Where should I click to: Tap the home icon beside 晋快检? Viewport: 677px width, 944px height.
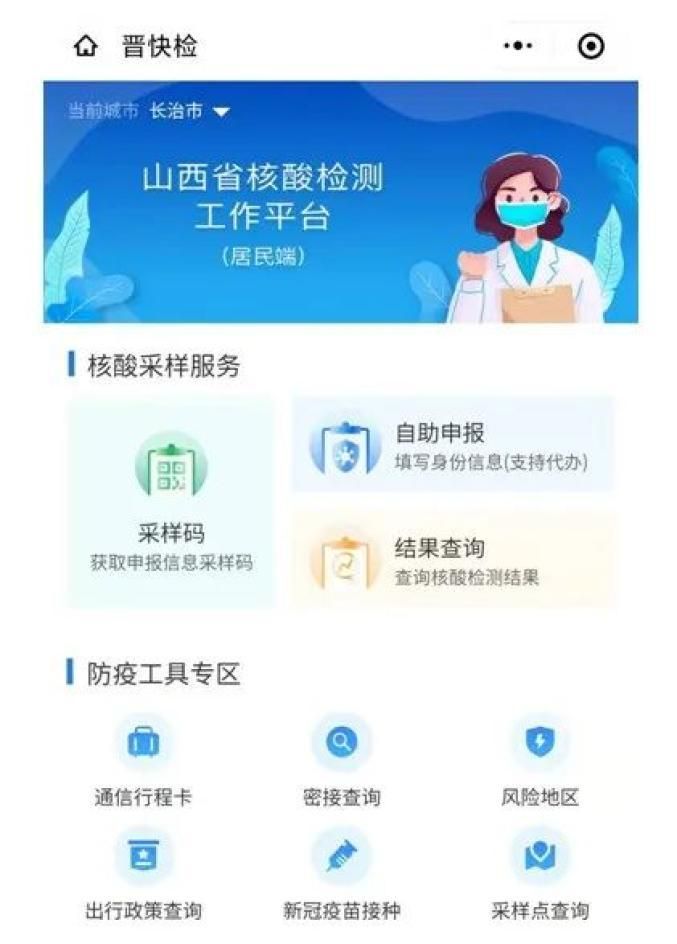point(85,46)
